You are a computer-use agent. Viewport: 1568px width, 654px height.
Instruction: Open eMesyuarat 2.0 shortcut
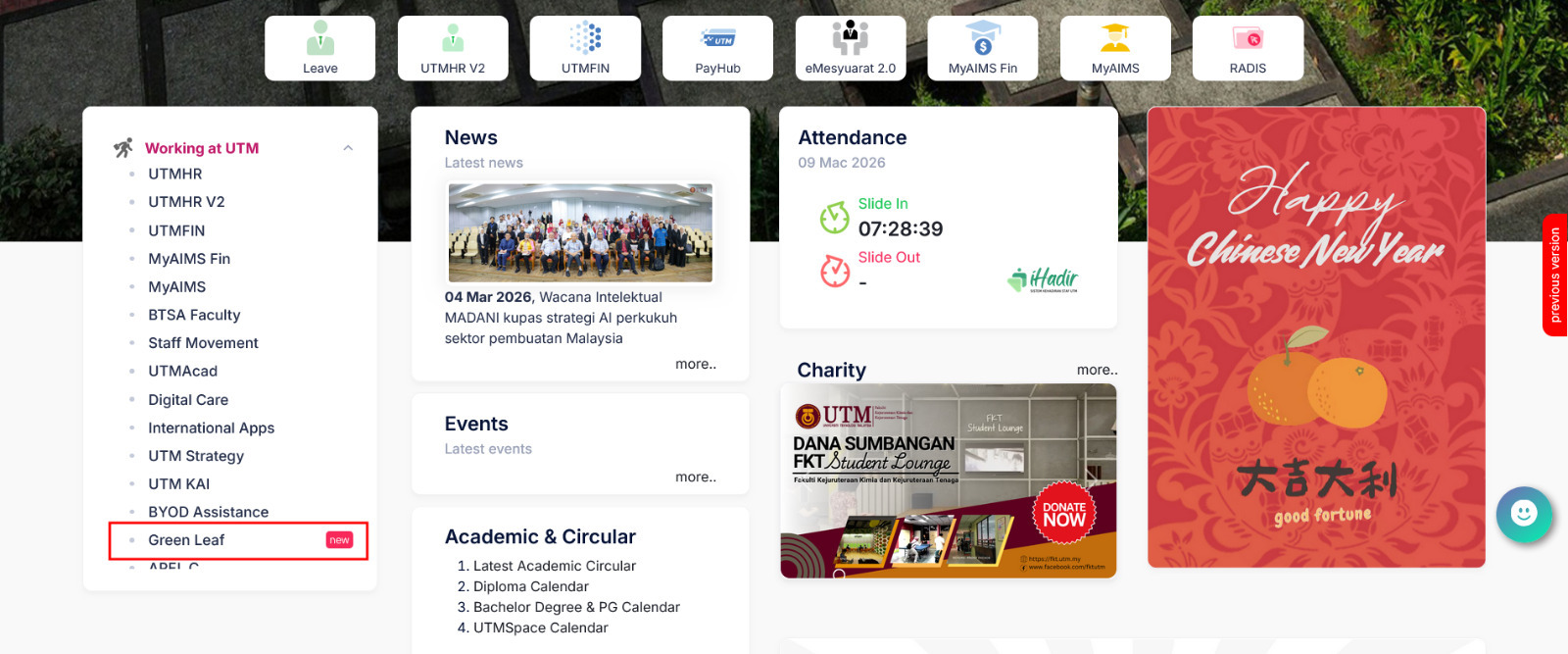pos(850,48)
